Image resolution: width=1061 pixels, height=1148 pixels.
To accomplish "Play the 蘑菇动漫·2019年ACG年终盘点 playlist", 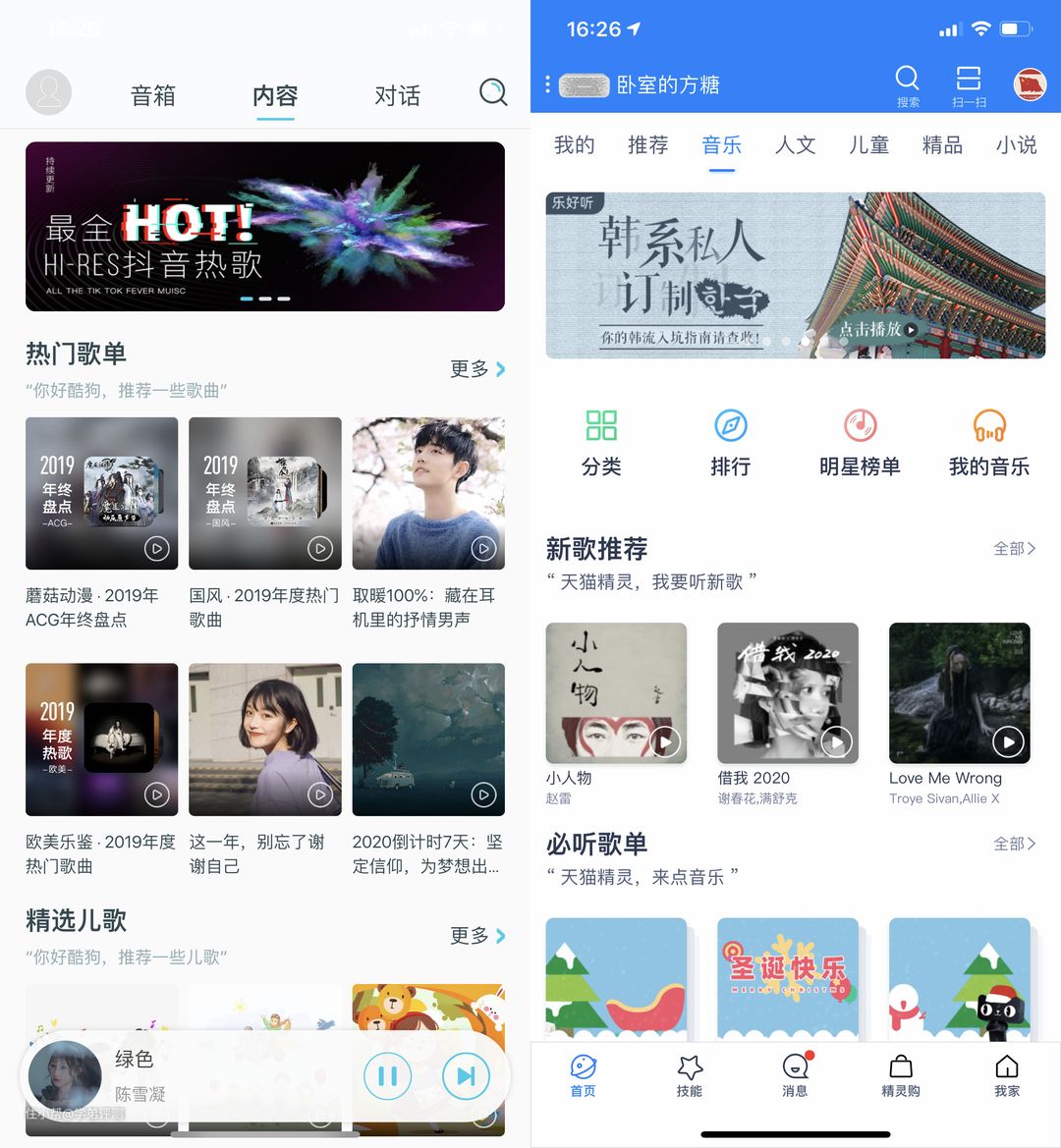I will pos(157,549).
